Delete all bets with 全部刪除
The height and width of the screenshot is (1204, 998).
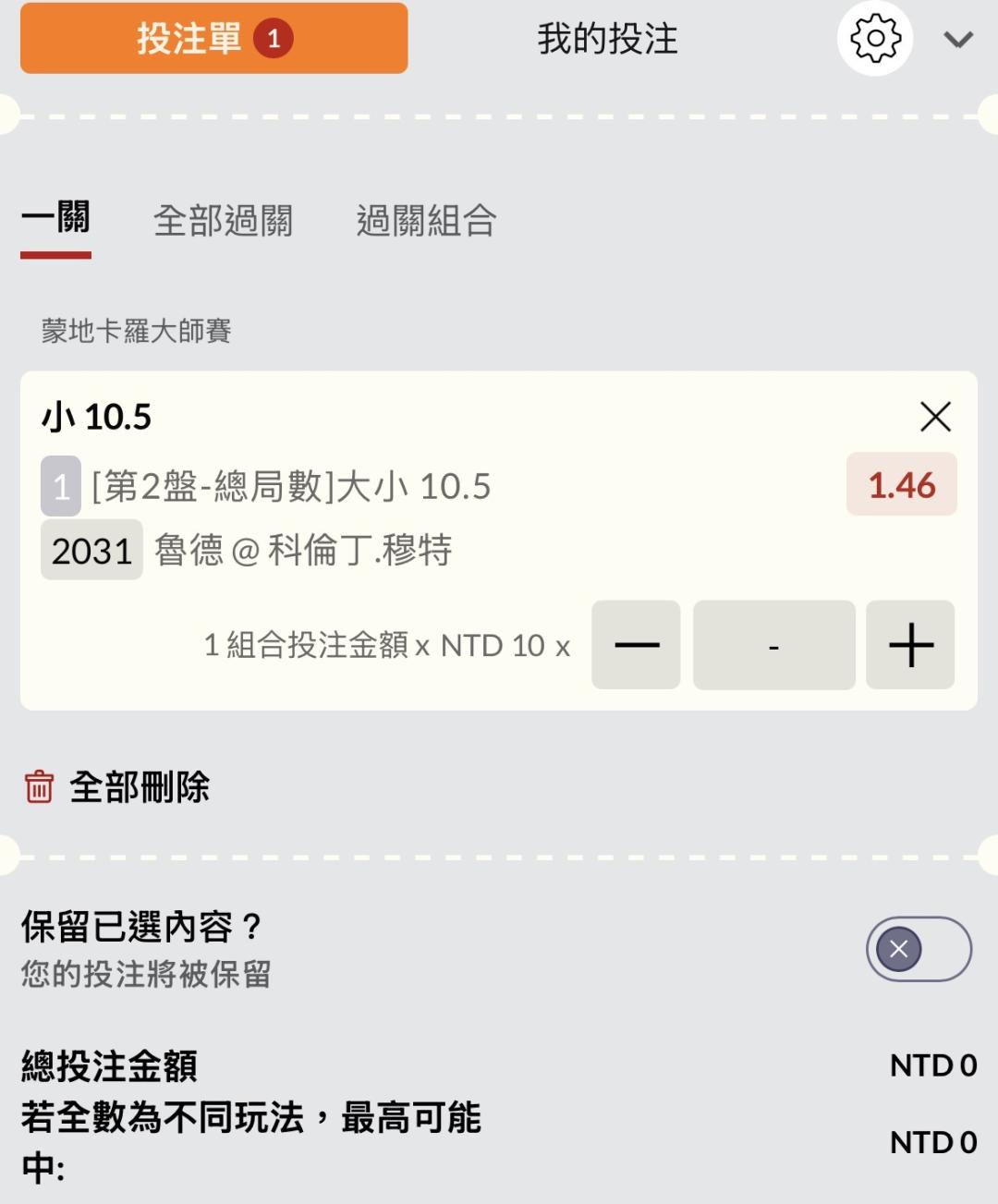coord(117,787)
